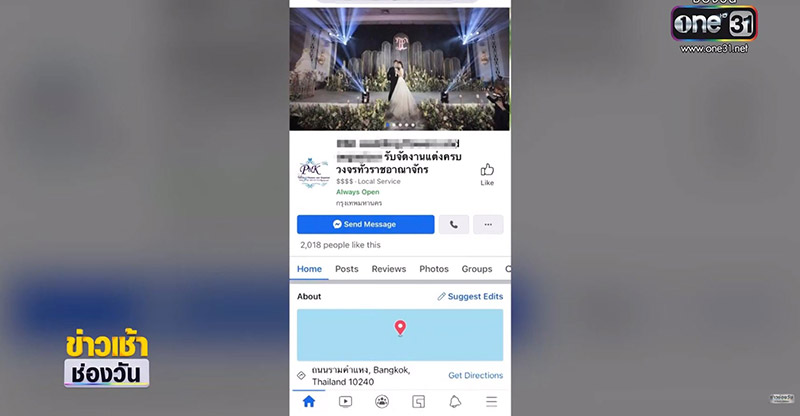
Task: Call the page via phone icon
Action: pyautogui.click(x=453, y=224)
